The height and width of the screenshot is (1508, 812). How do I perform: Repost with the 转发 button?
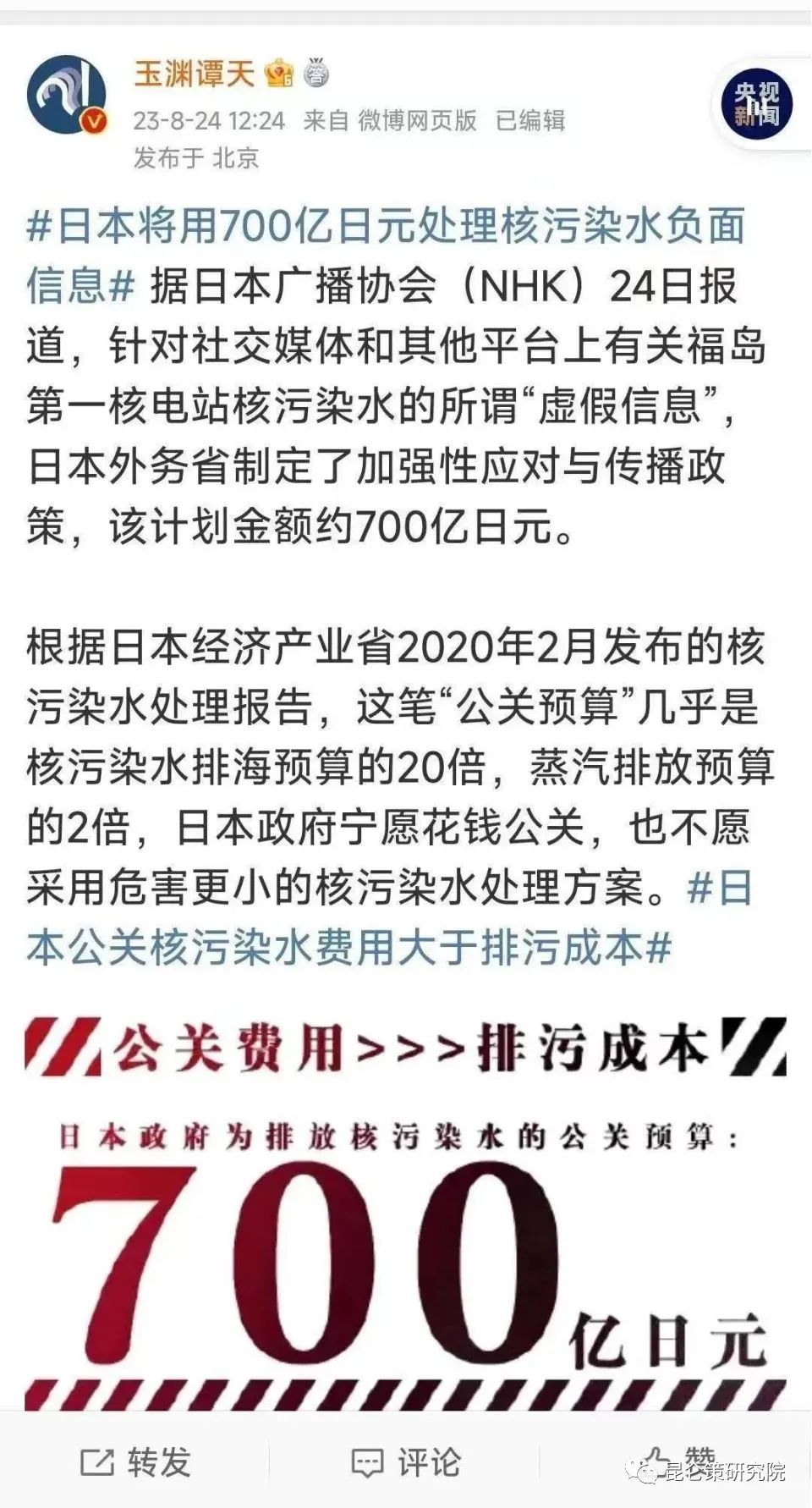(136, 1461)
